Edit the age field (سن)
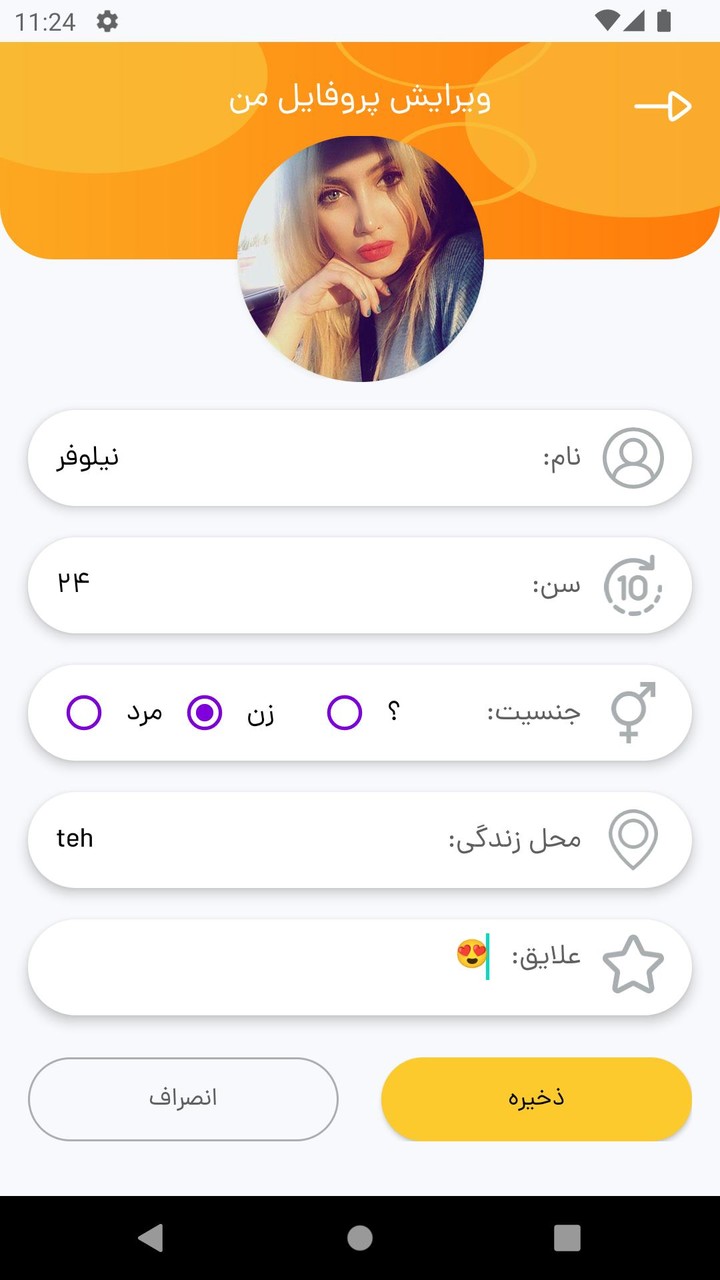This screenshot has width=720, height=1280. [280, 585]
